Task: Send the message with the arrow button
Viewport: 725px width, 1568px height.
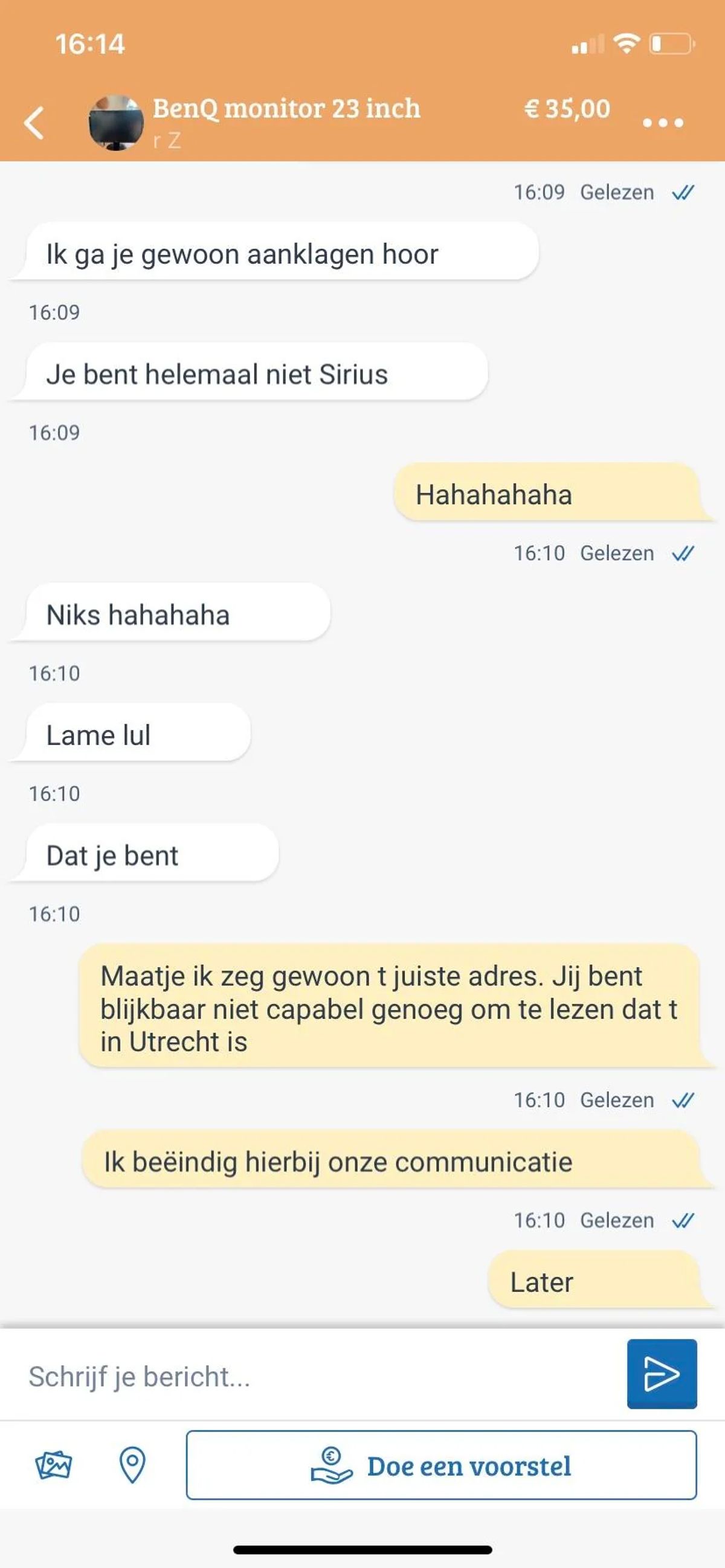Action: click(661, 1374)
